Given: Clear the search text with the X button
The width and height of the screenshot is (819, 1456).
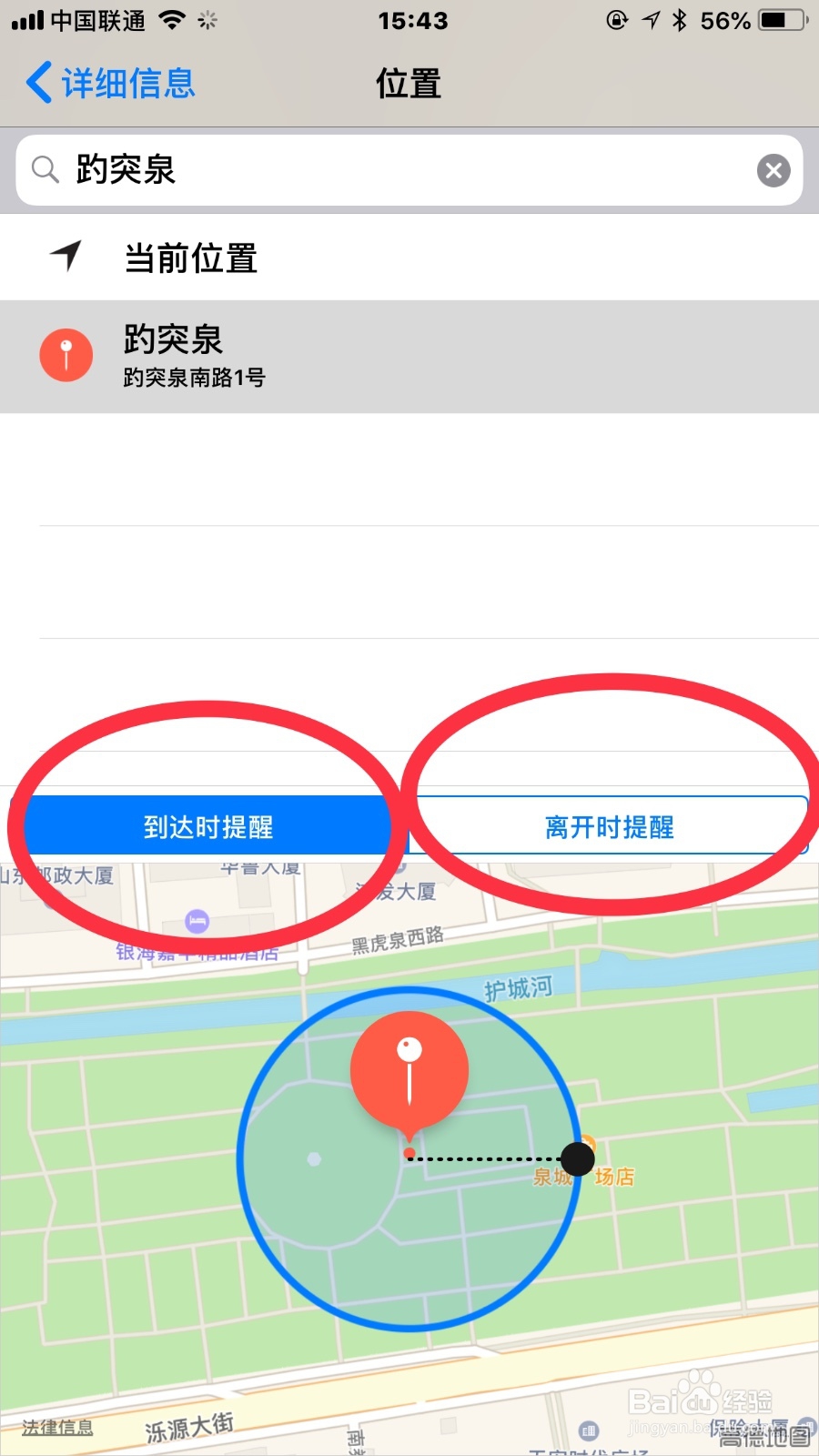Looking at the screenshot, I should pos(773,170).
